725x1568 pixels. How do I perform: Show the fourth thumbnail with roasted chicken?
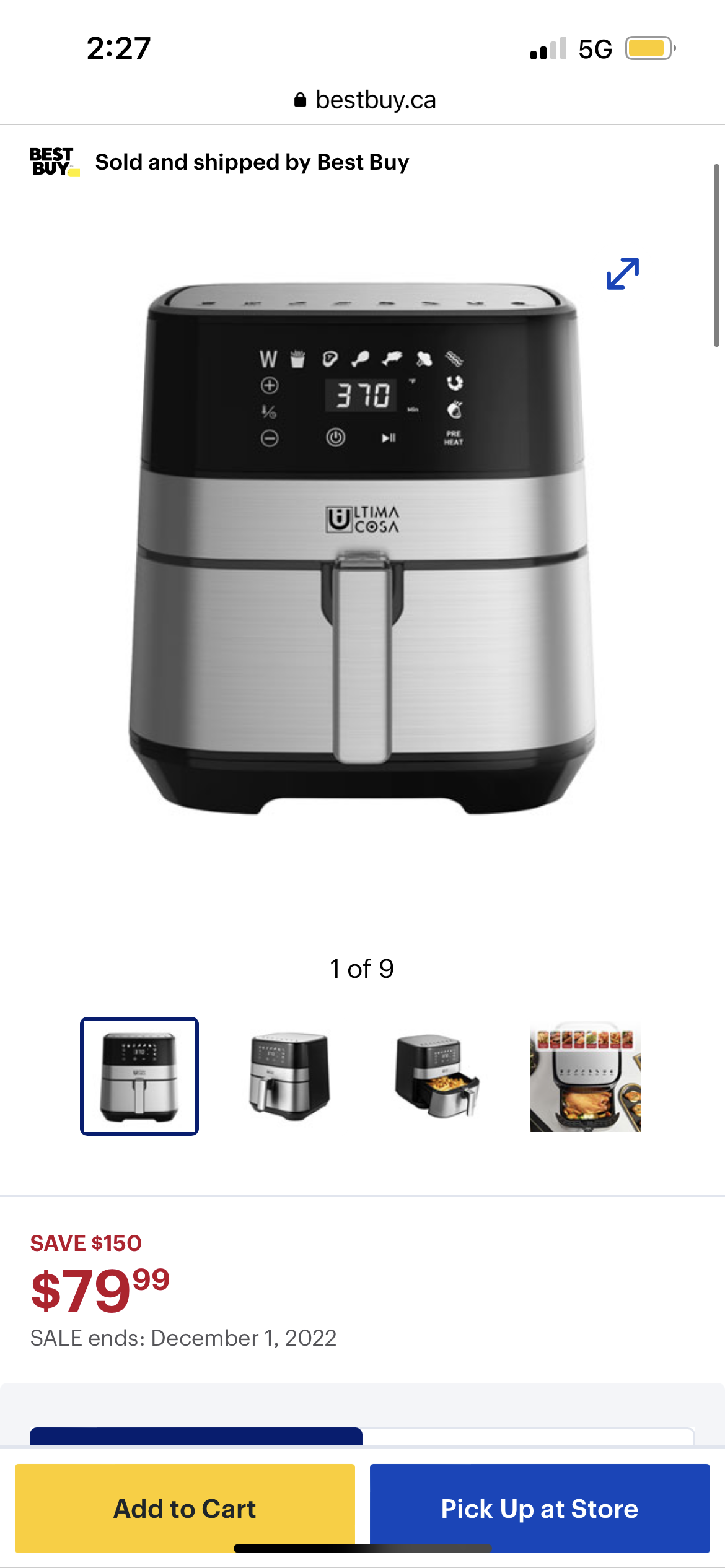(x=585, y=1076)
